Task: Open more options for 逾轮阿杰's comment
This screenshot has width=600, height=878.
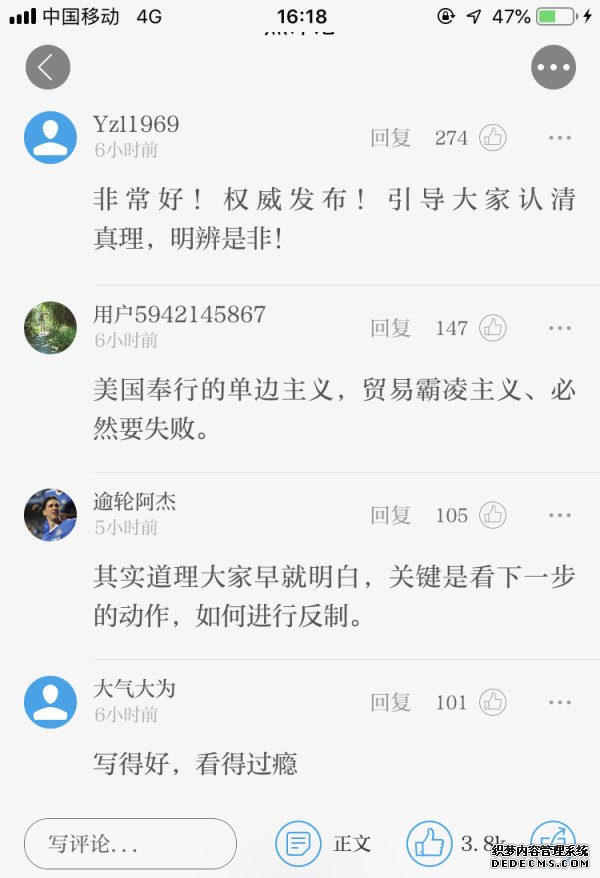Action: click(560, 515)
